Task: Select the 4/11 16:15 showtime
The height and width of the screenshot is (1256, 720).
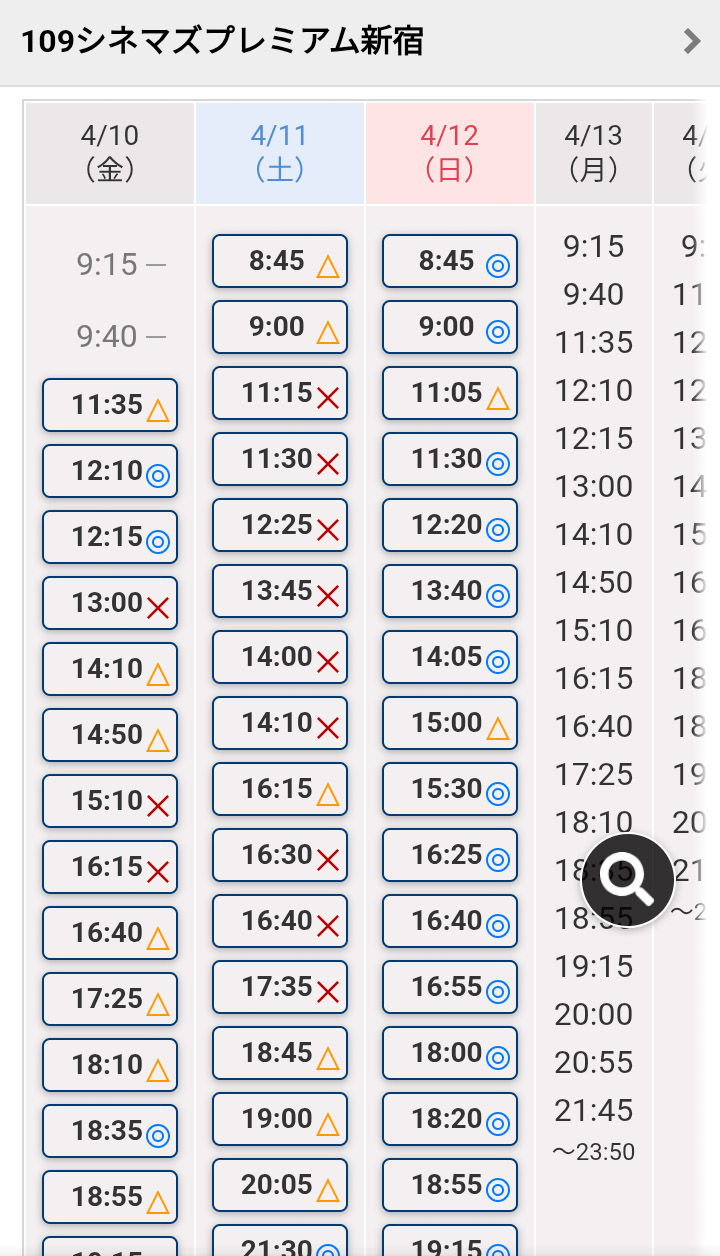Action: [280, 789]
